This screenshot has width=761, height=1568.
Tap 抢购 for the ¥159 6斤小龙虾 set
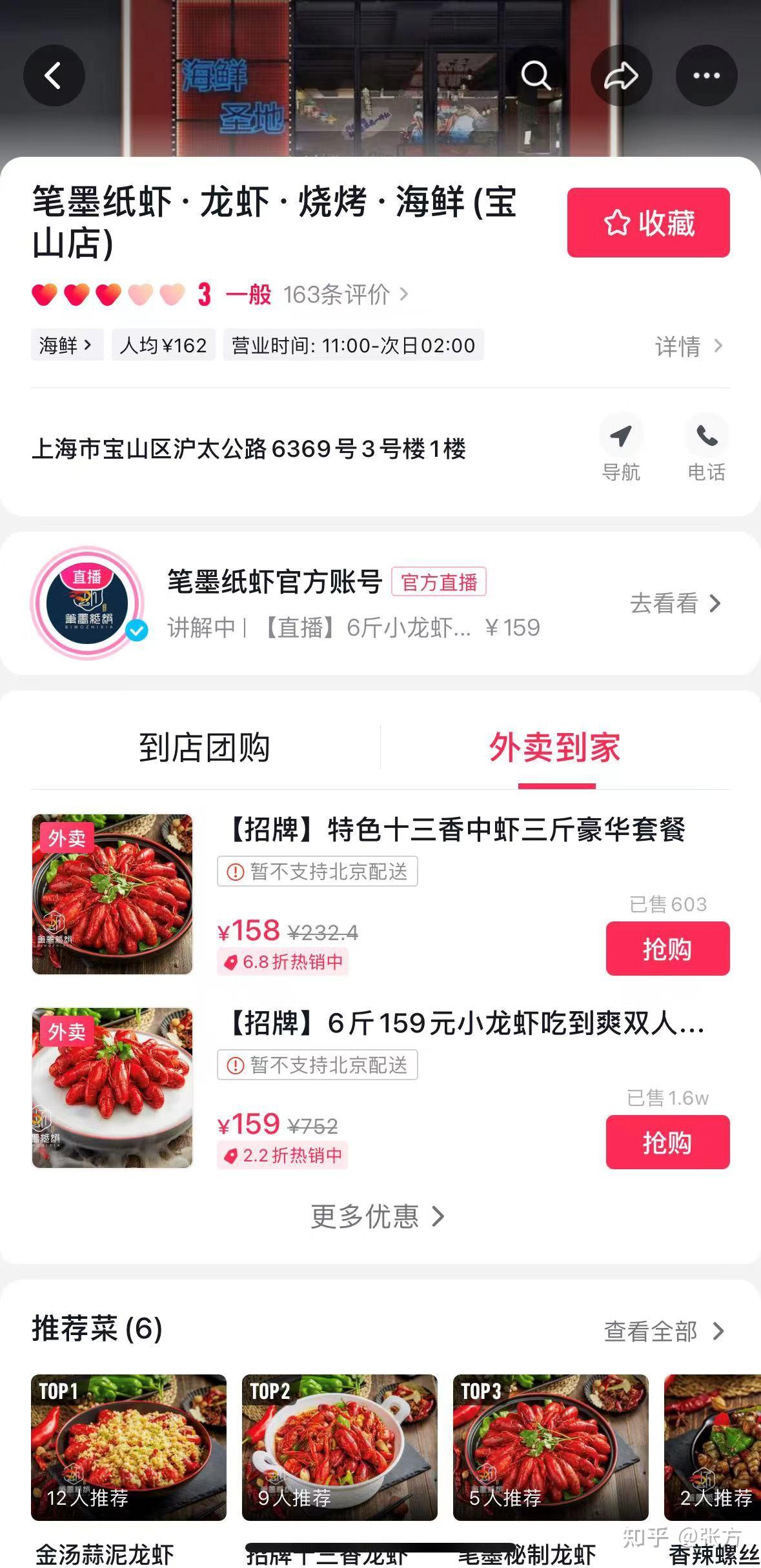pos(667,1142)
